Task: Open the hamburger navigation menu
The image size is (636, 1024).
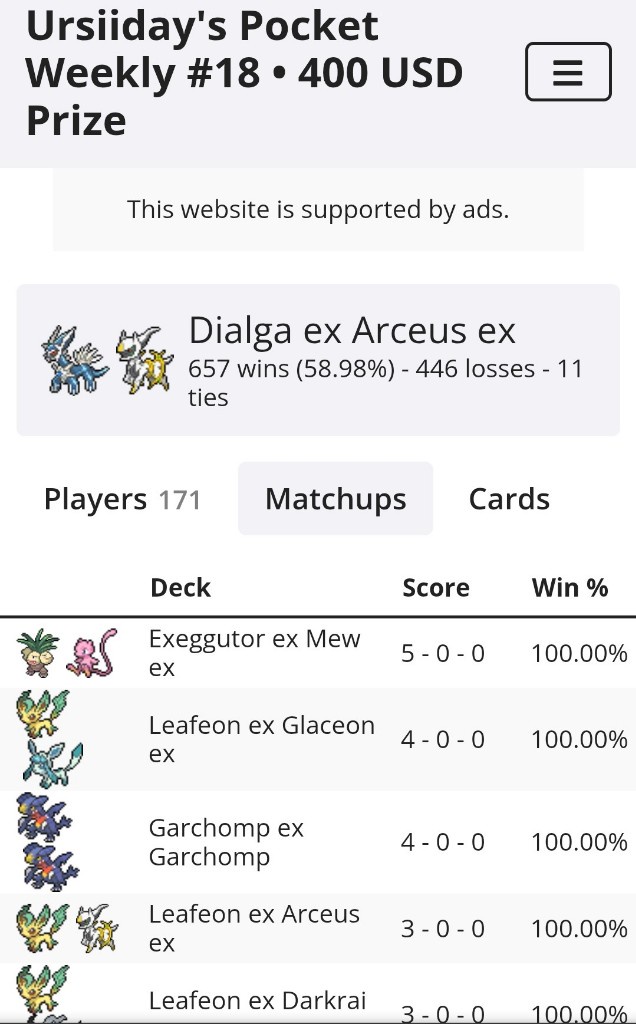Action: pos(567,72)
